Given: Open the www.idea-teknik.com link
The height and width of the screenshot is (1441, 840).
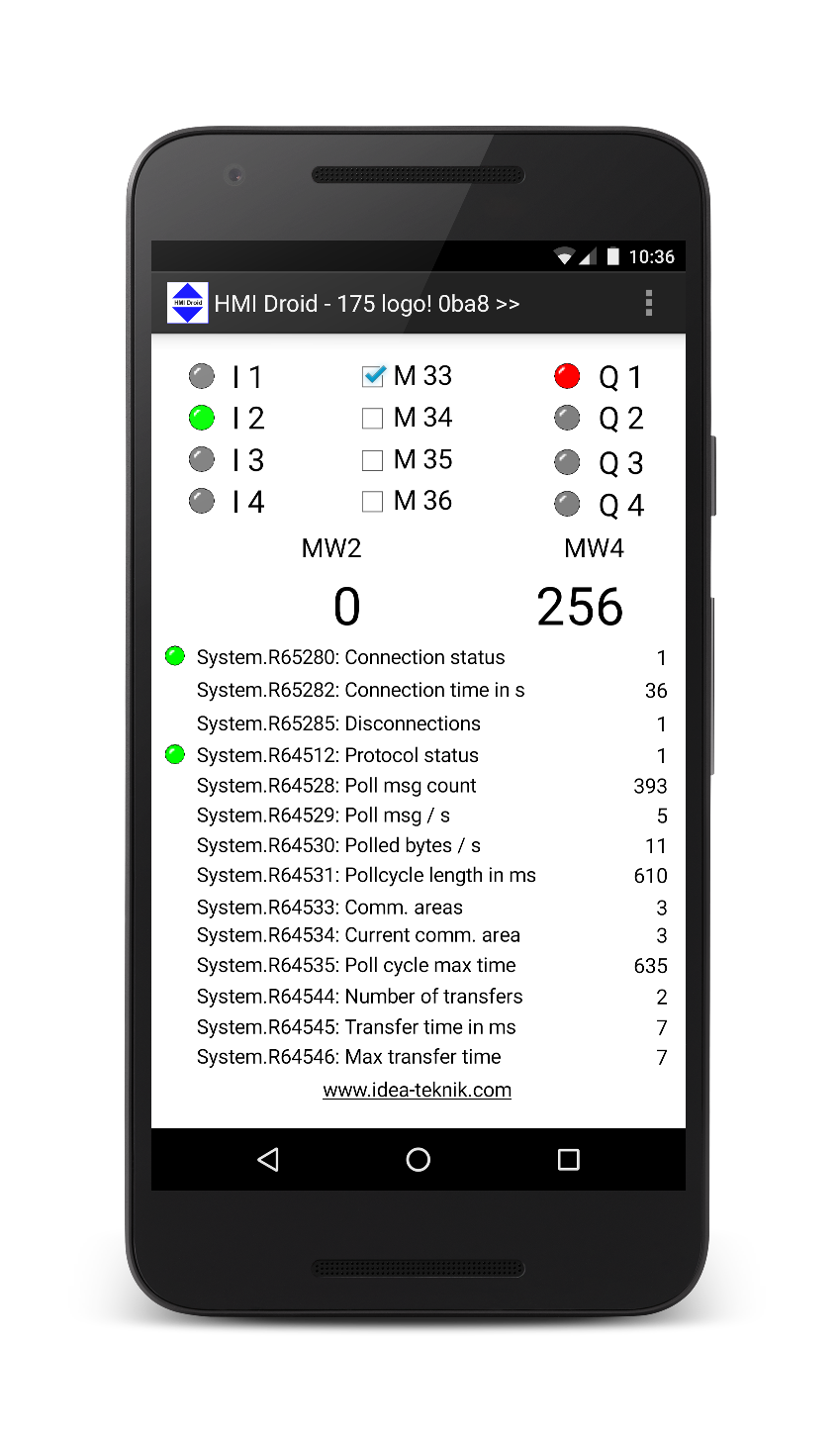Looking at the screenshot, I should pos(418,1090).
